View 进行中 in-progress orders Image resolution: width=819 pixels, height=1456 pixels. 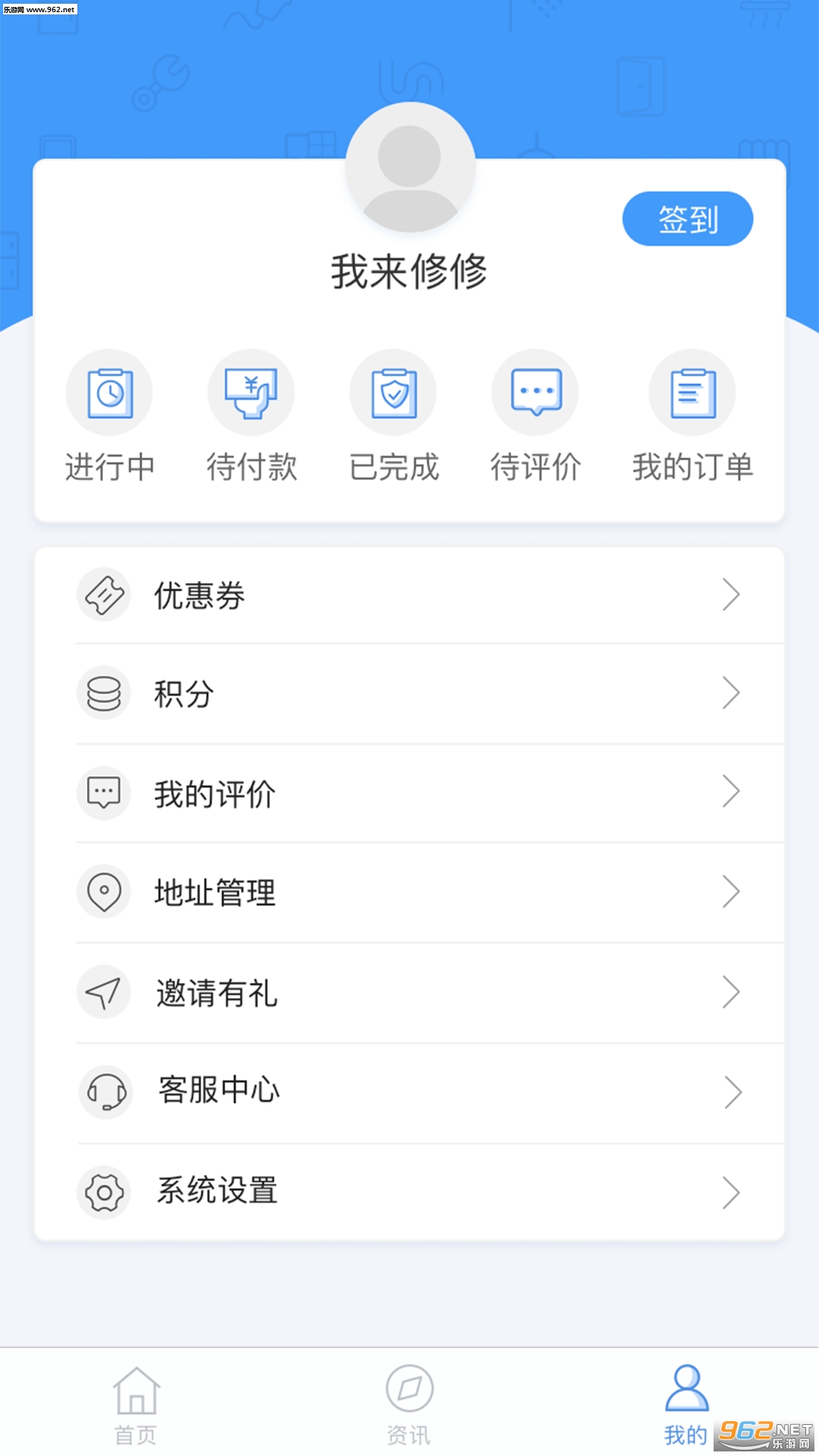pos(110,416)
